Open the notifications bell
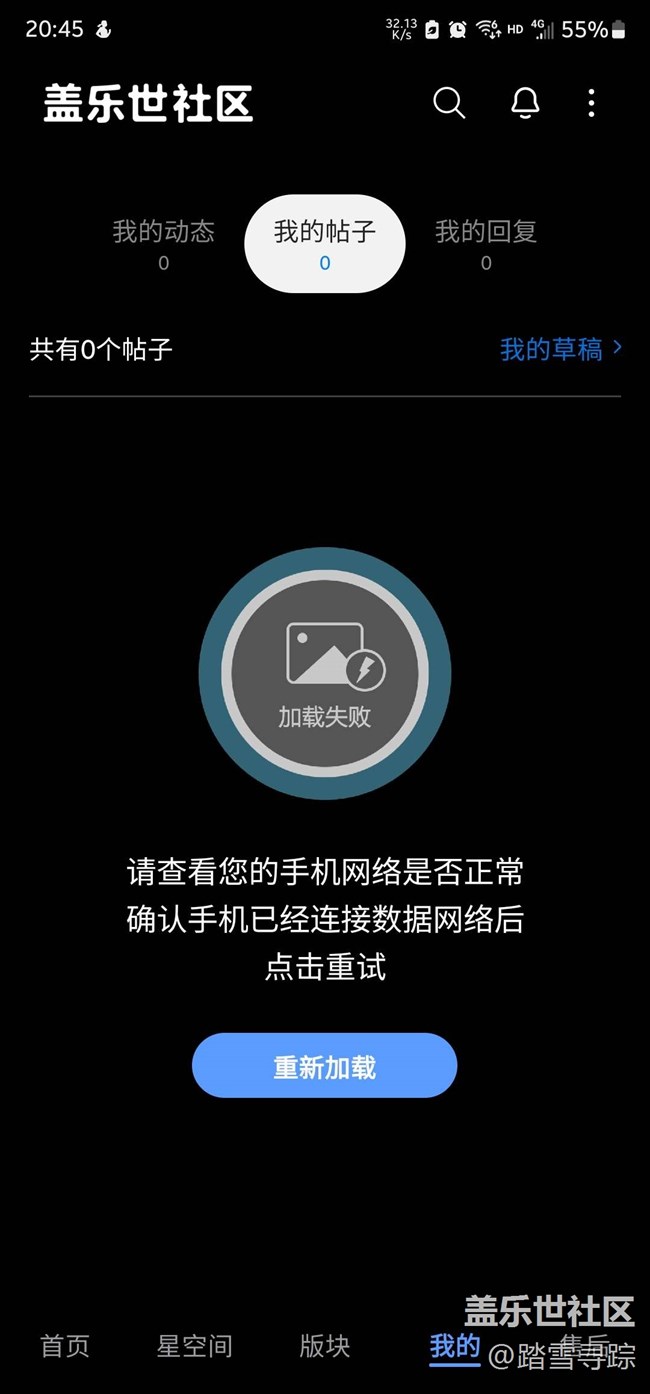650x1394 pixels. coord(525,102)
